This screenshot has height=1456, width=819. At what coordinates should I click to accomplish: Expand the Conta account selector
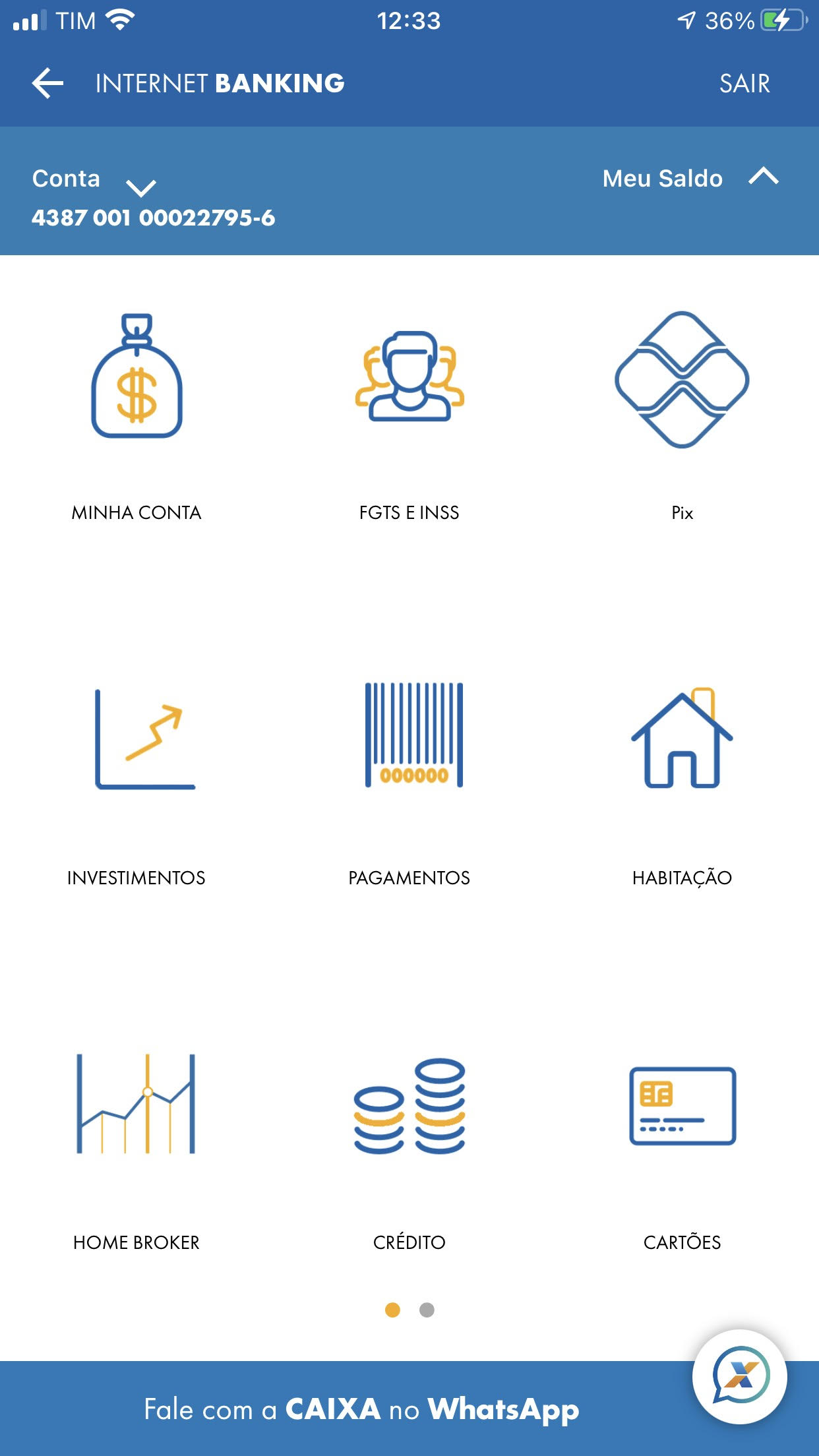[140, 188]
